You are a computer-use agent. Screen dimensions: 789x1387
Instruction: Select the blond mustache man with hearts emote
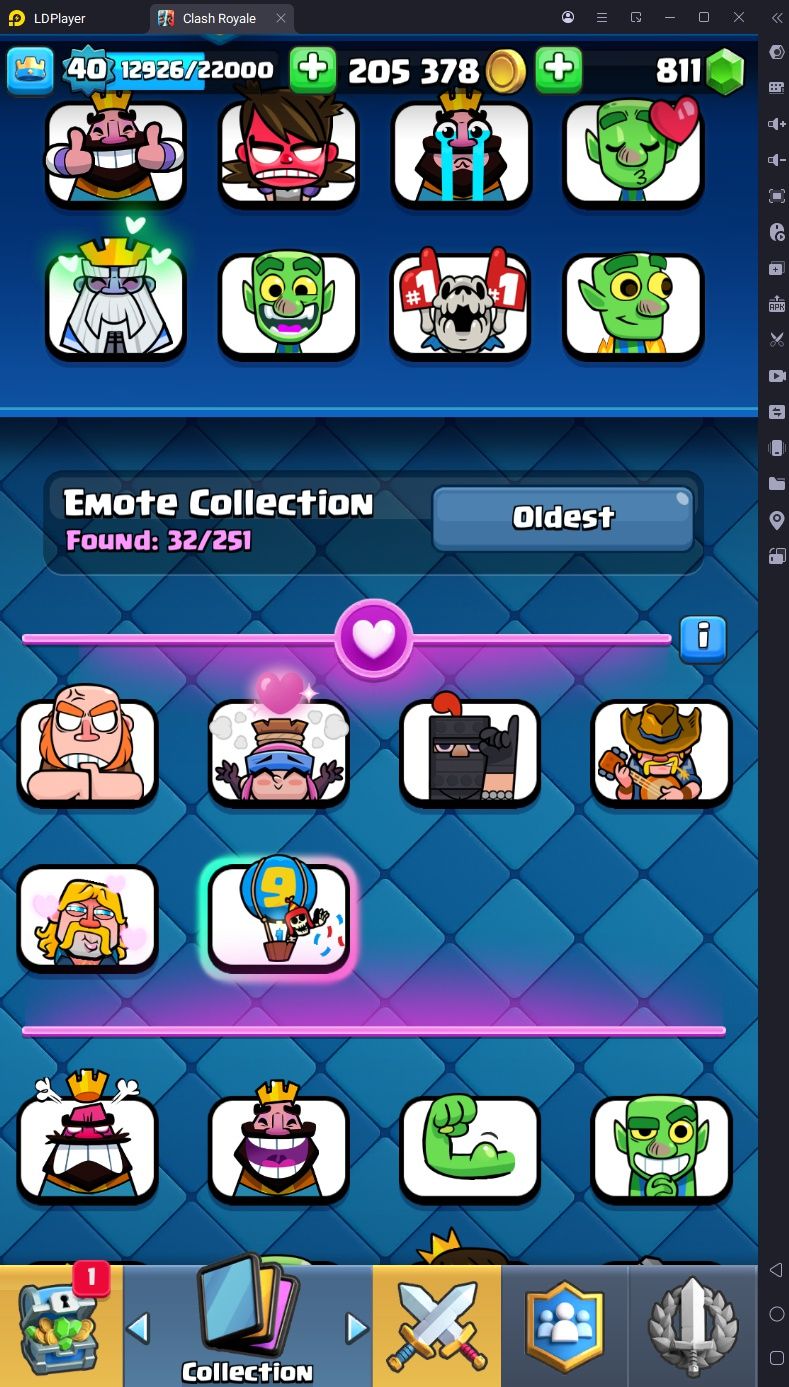tap(88, 918)
